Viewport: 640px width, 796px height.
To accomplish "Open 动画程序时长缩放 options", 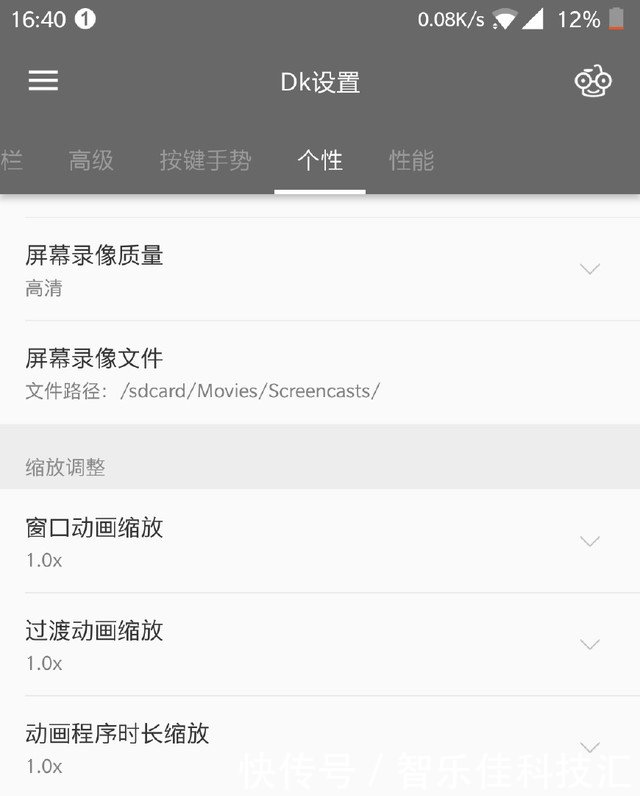I will [x=590, y=747].
